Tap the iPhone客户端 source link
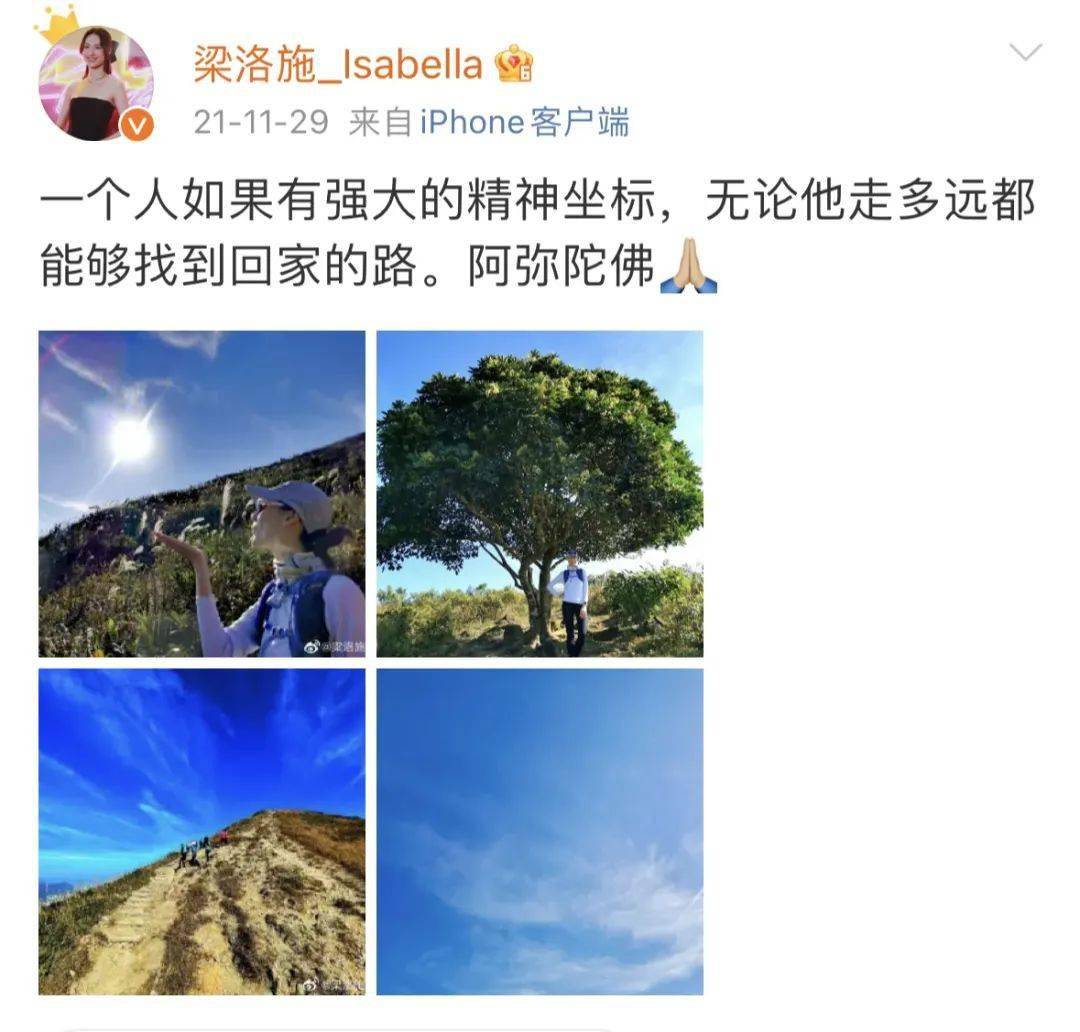The image size is (1080, 1032). (x=524, y=123)
